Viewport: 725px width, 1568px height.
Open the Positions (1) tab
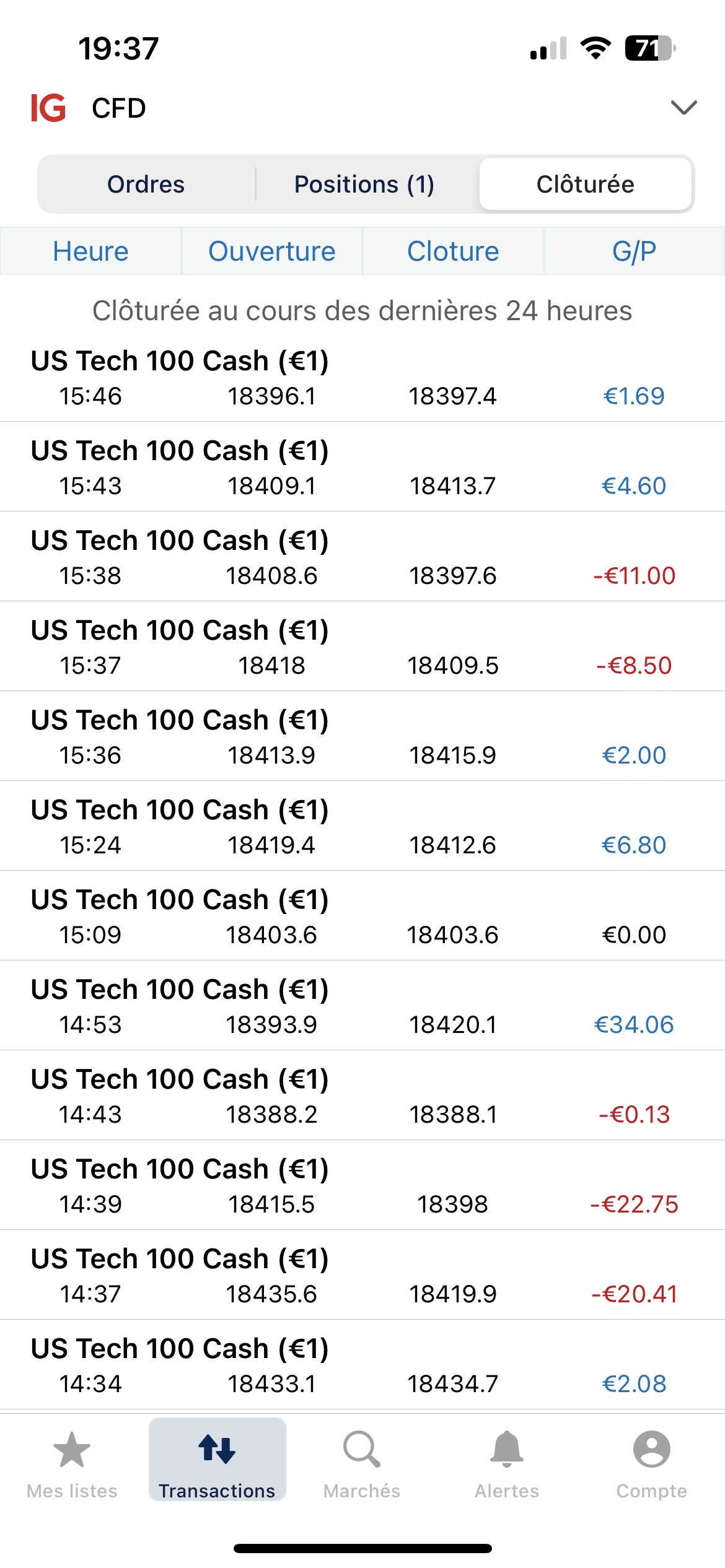point(364,184)
